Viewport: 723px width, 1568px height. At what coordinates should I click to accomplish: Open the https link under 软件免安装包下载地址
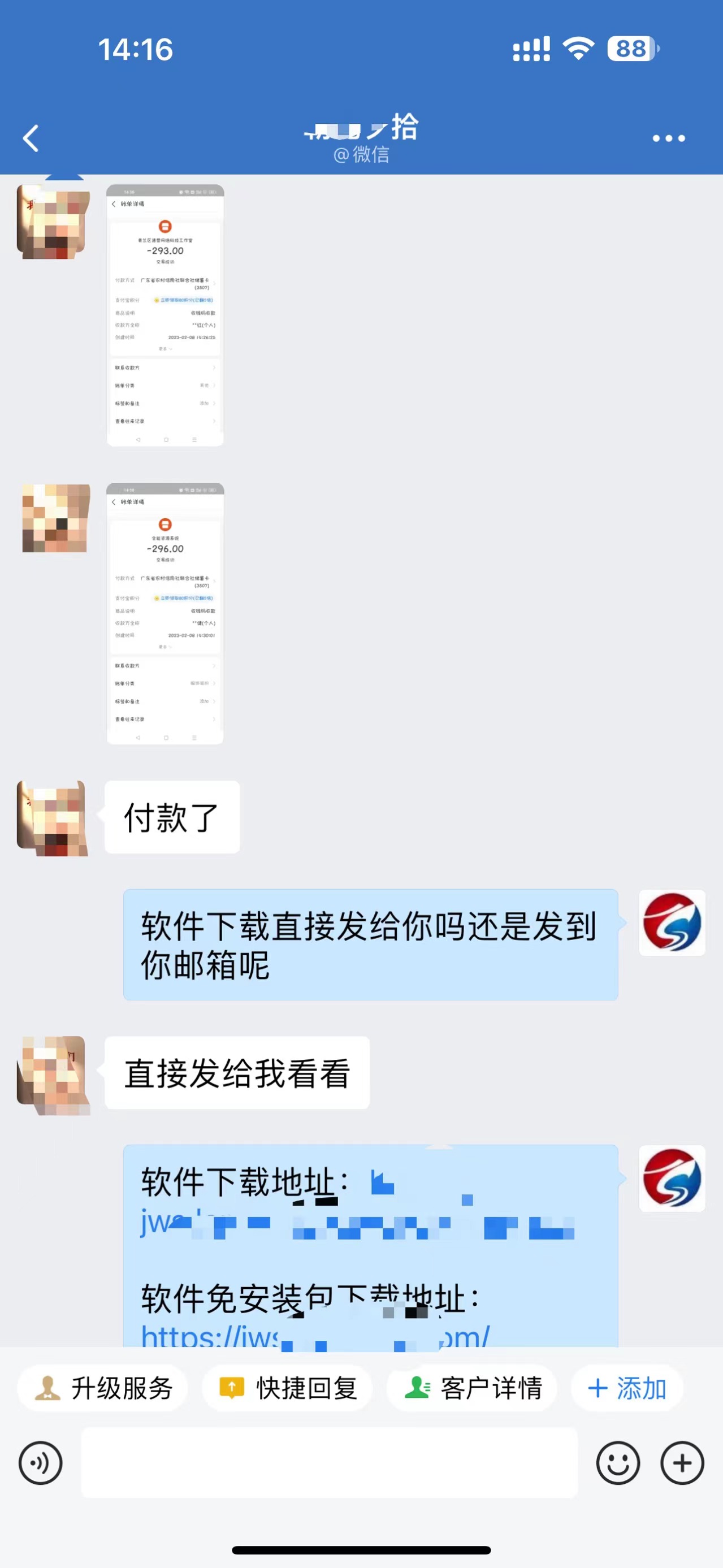(x=315, y=1337)
